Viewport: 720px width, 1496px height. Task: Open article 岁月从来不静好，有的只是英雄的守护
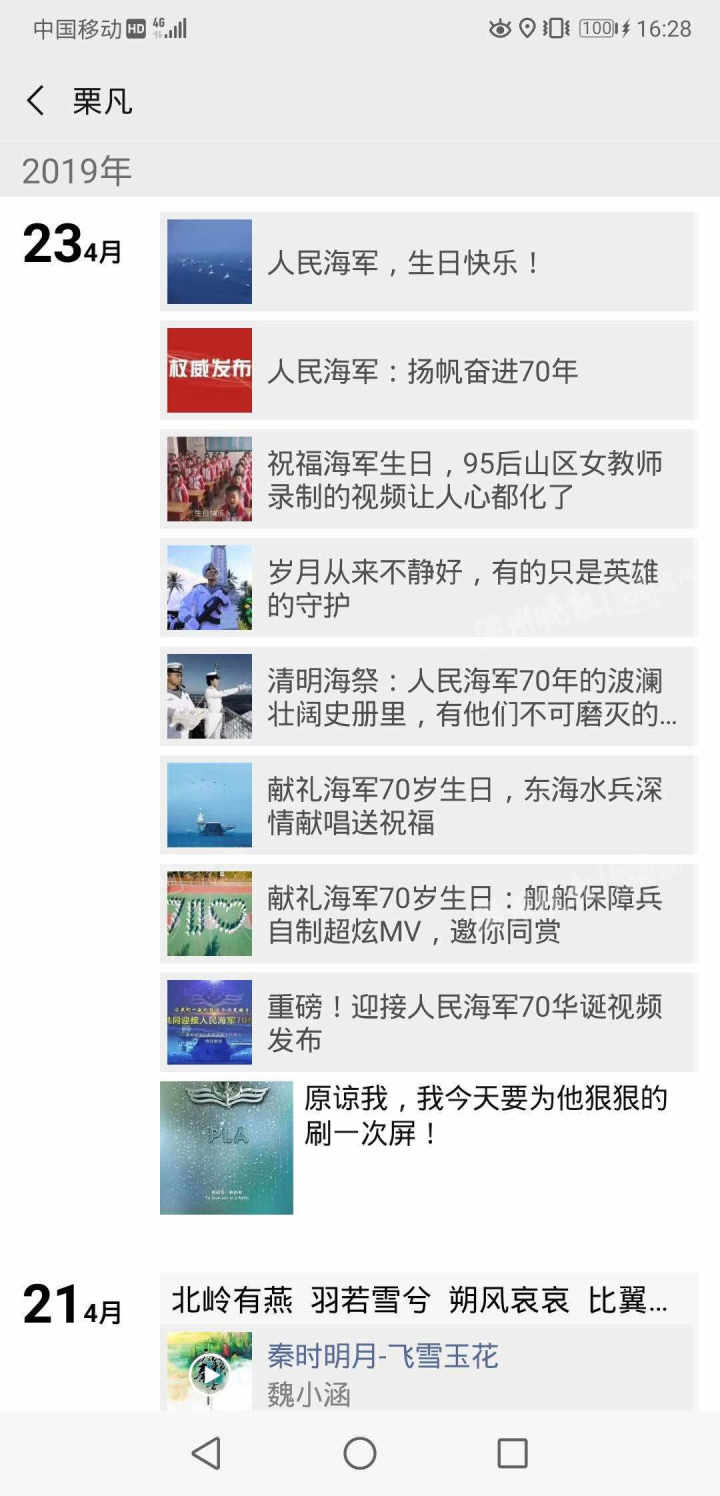428,588
